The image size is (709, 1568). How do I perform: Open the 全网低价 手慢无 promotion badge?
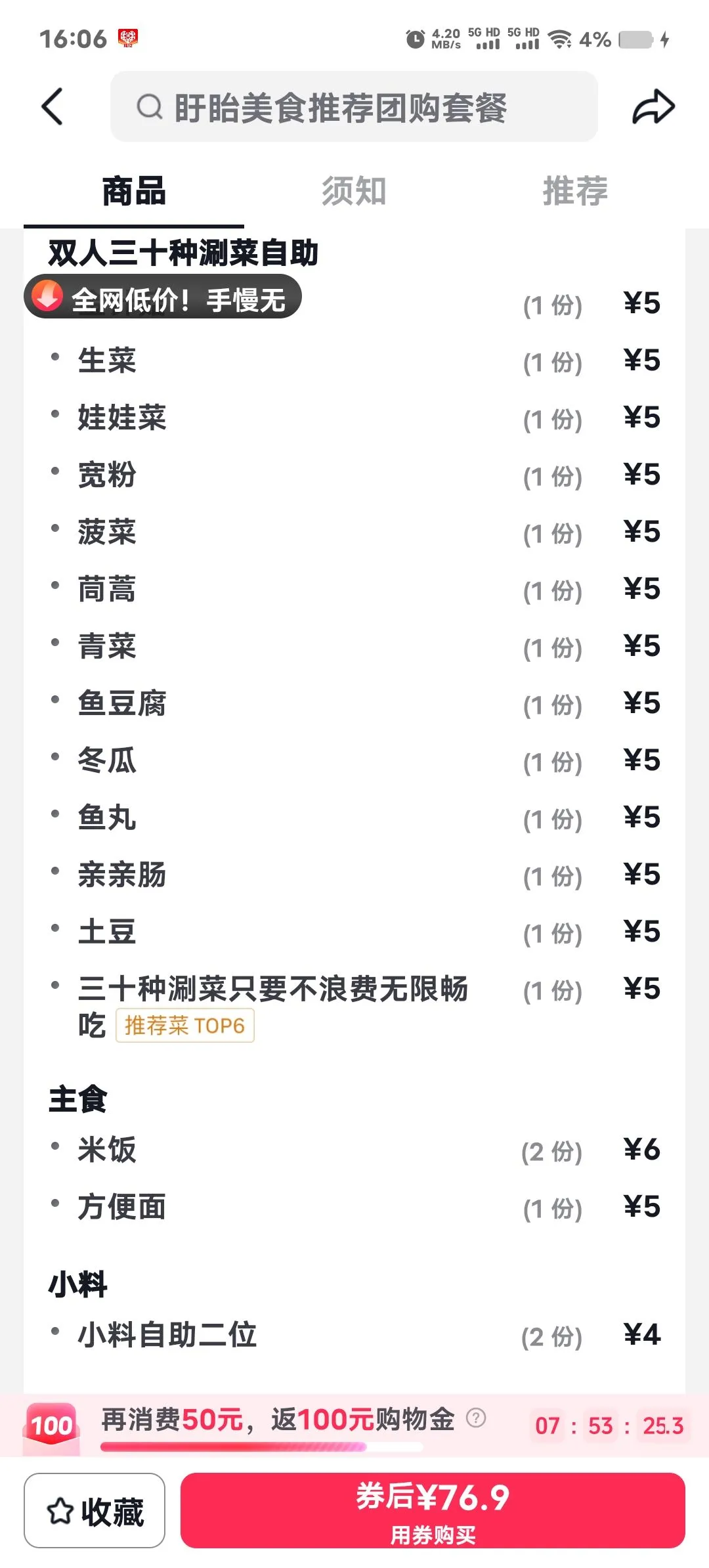163,297
